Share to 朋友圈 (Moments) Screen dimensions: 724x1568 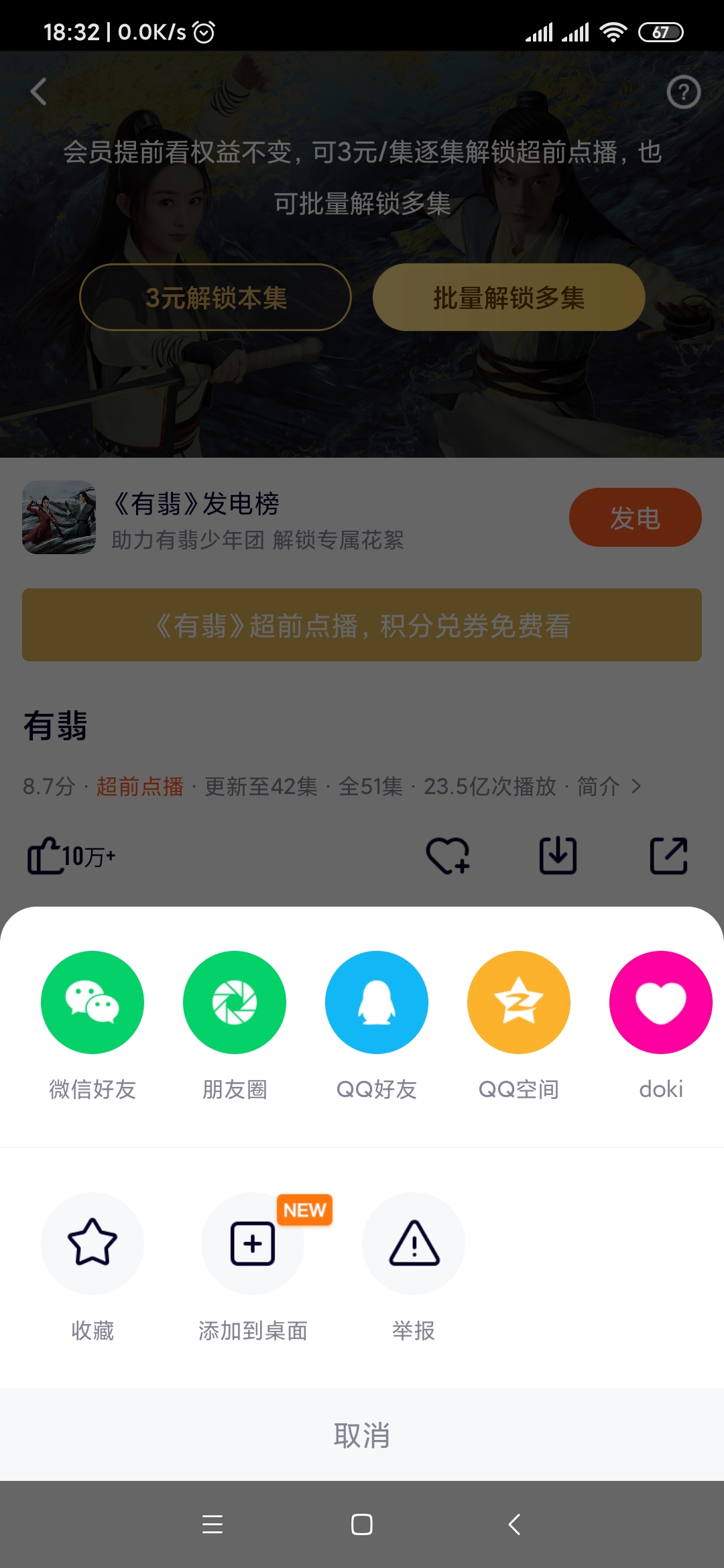(x=235, y=1002)
